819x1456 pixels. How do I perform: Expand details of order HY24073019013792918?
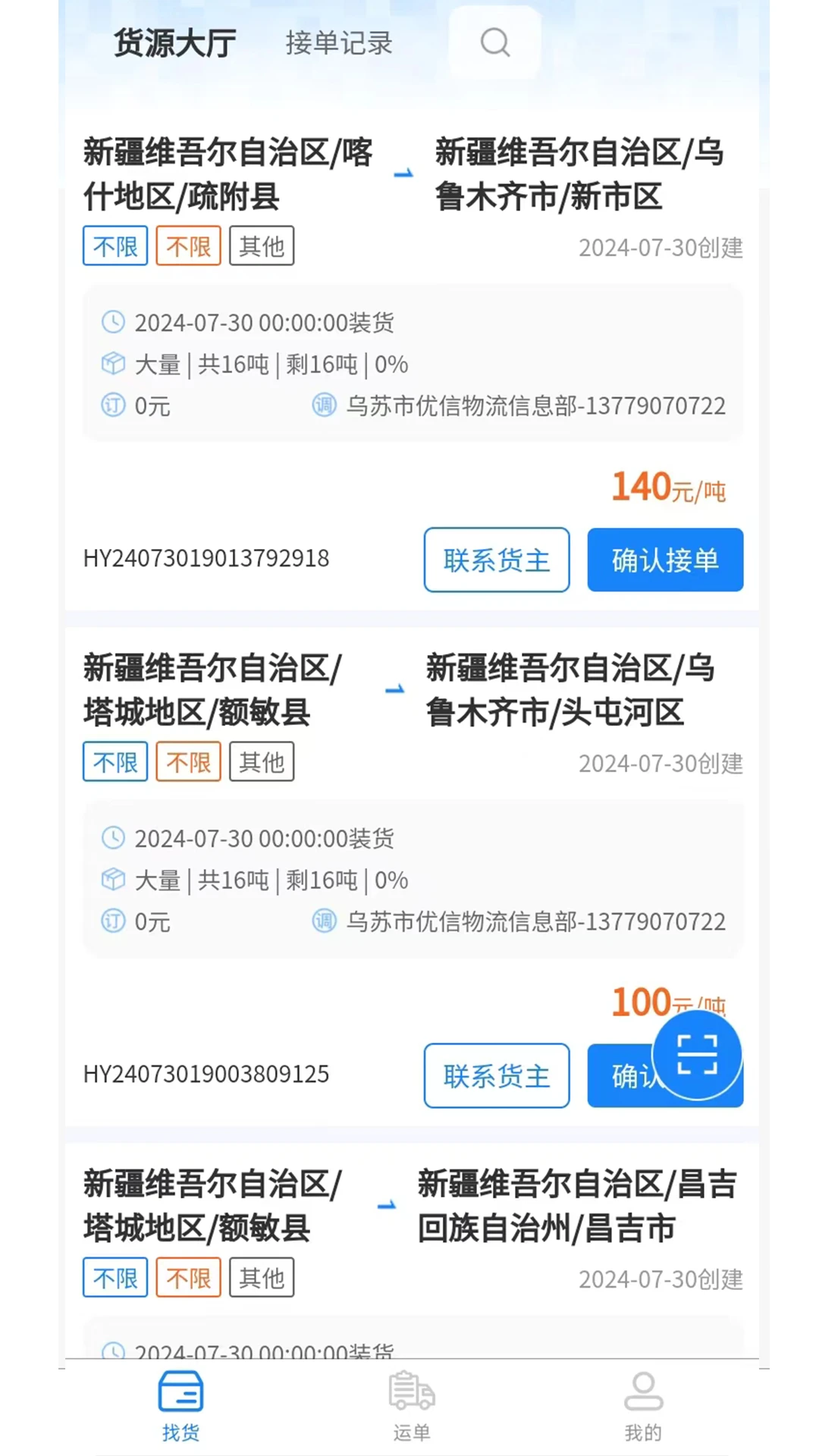(206, 559)
